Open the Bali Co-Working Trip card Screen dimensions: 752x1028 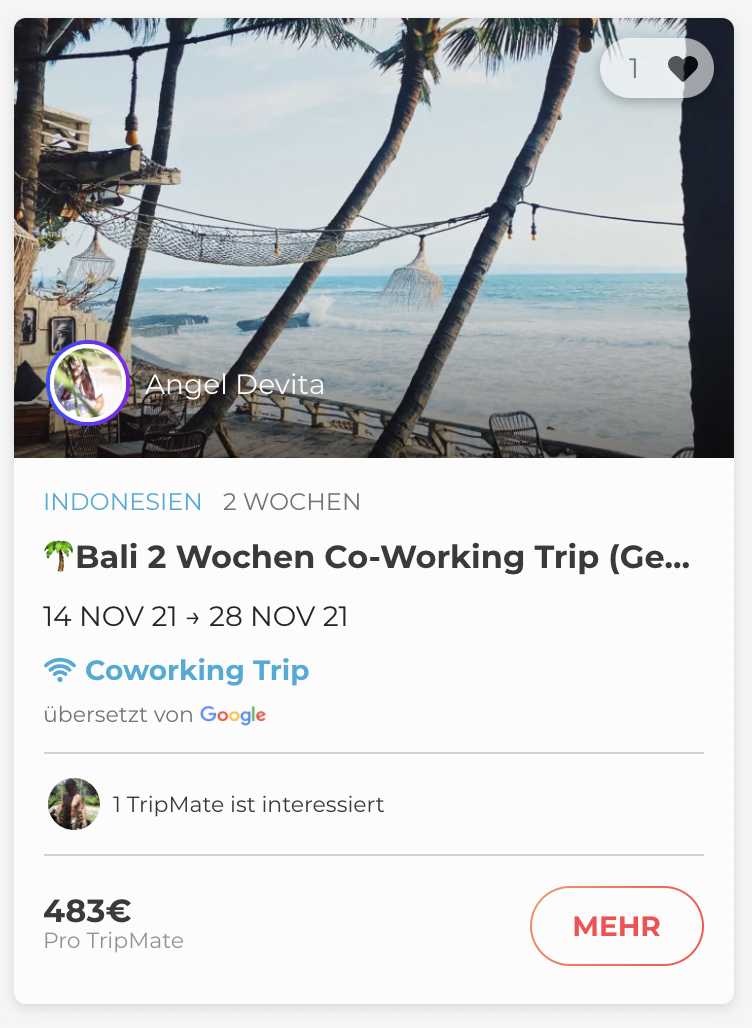[367, 557]
